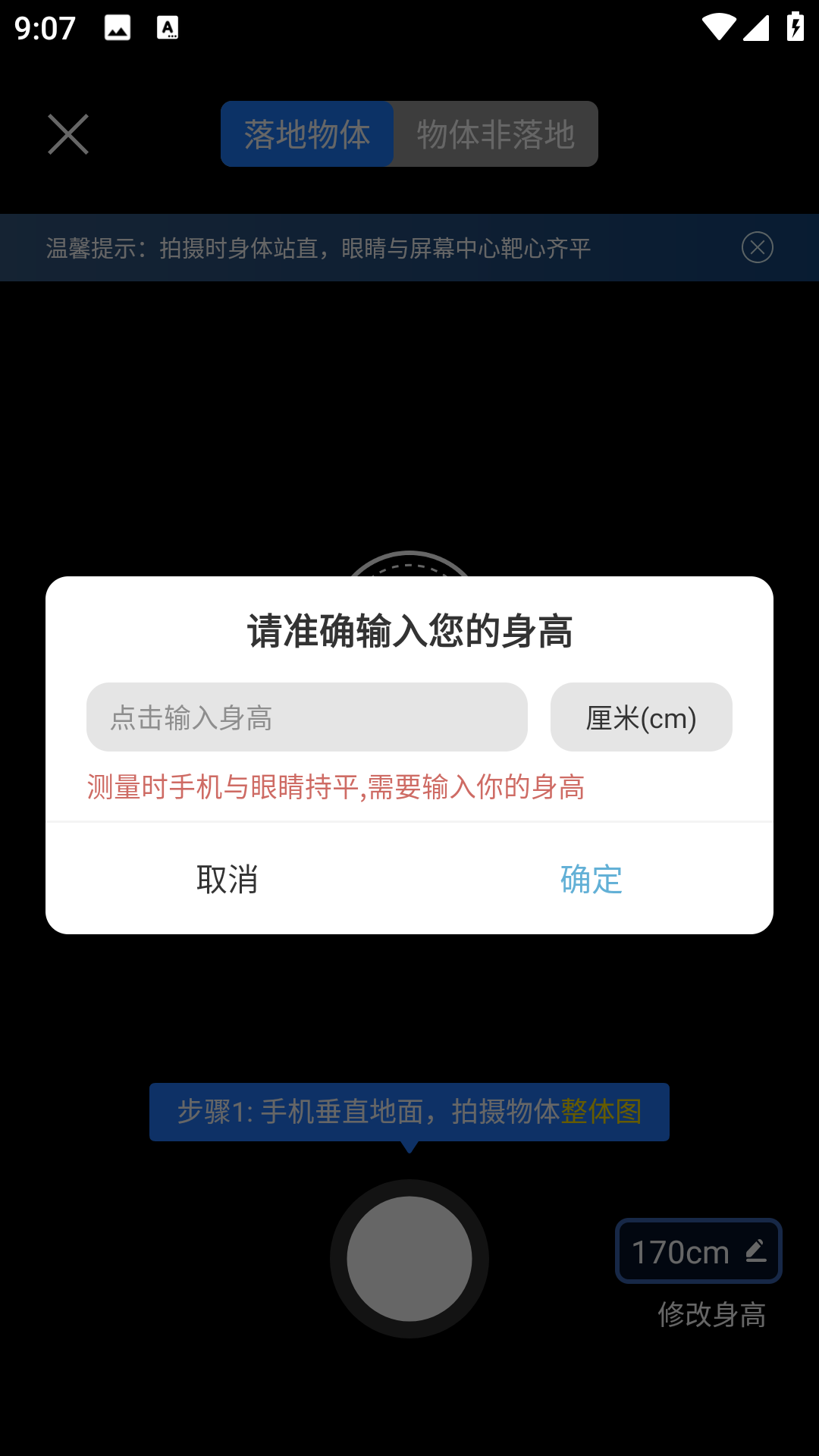Tap the red height reminder message
This screenshot has height=1456, width=819.
(x=337, y=788)
